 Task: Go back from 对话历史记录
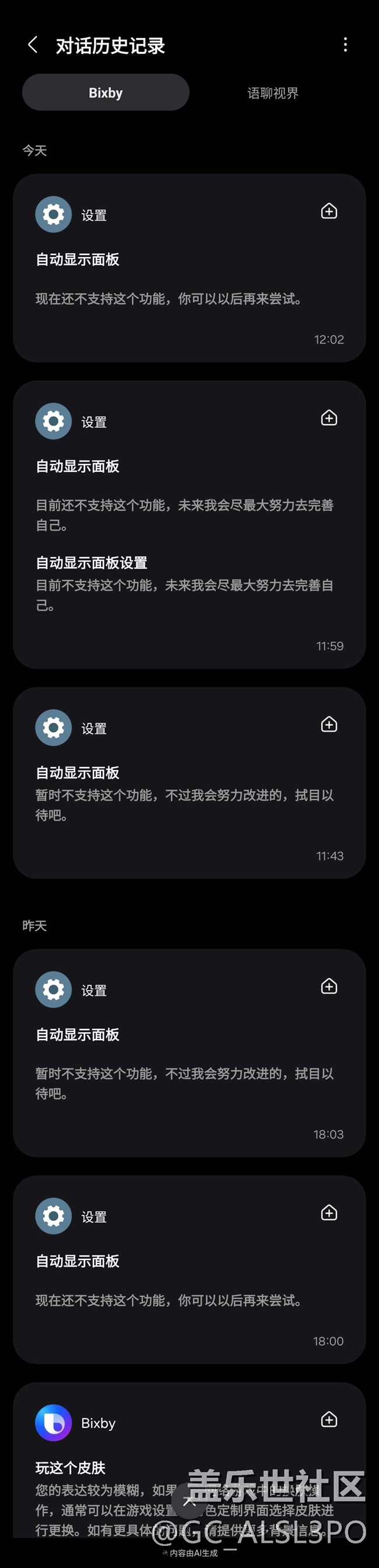[33, 44]
